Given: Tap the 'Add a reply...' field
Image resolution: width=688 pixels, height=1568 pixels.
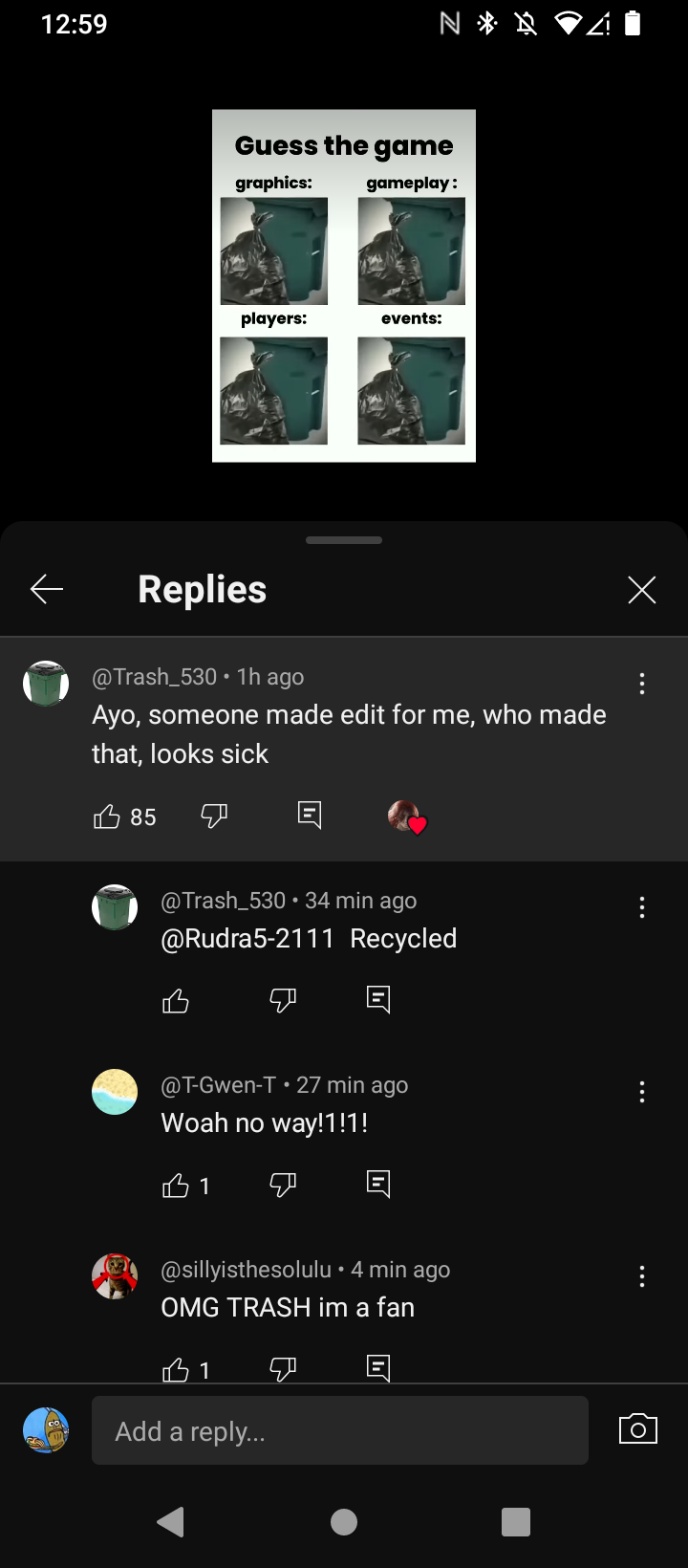Looking at the screenshot, I should pos(339,1430).
